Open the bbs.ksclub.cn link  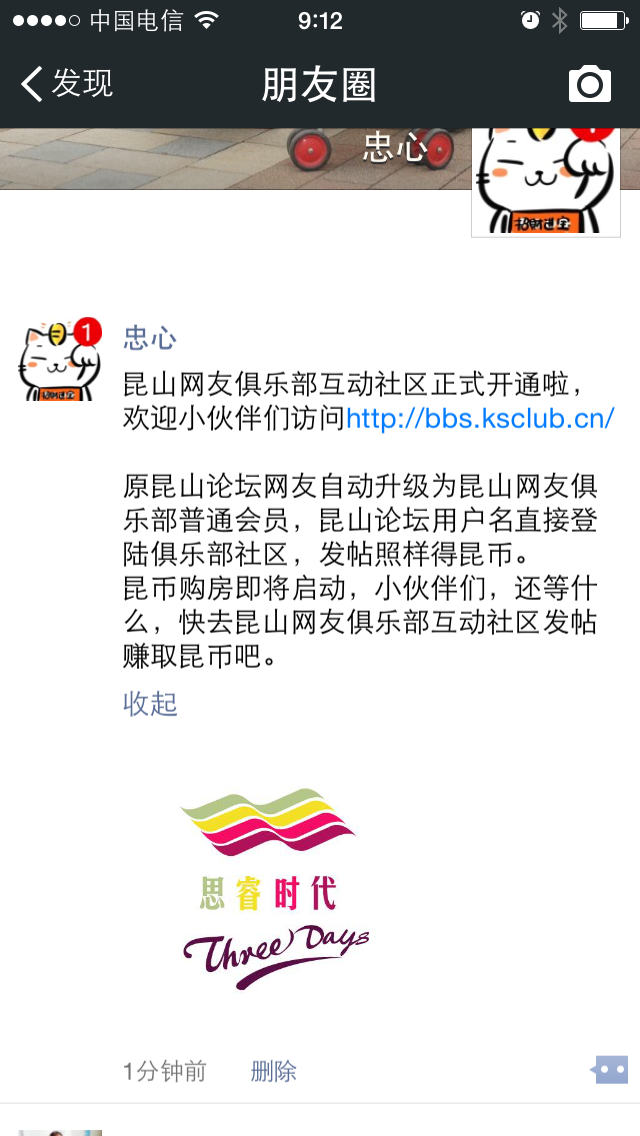[480, 418]
